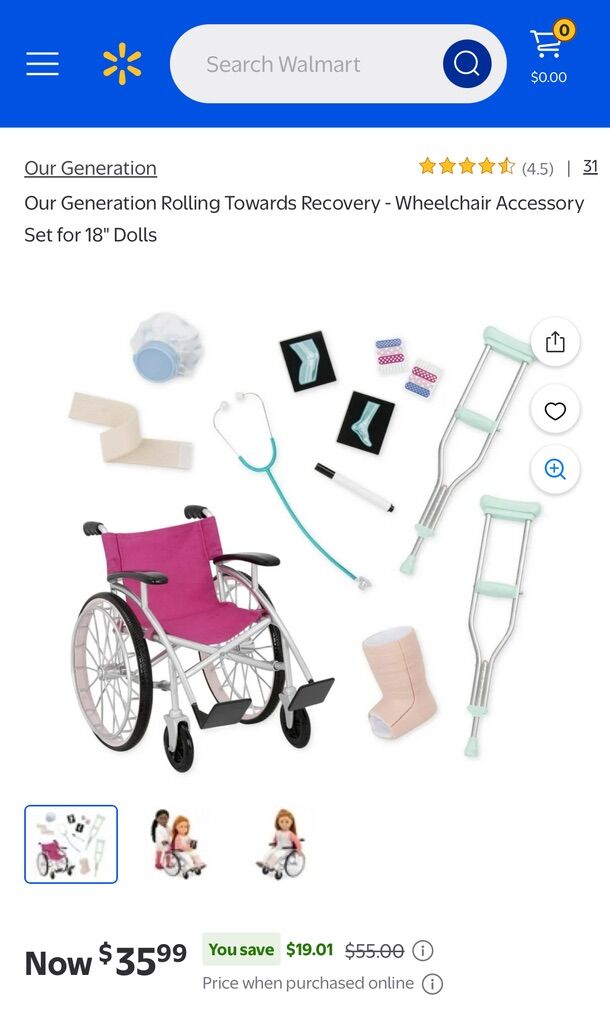
Task: Zoom into the product image
Action: pos(555,470)
